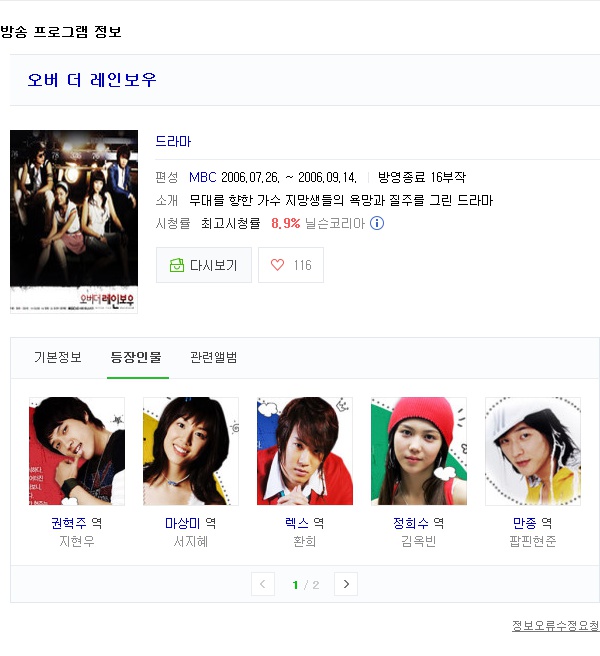600x656 pixels.
Task: Open 정희수 역 character link
Action: pyautogui.click(x=418, y=523)
